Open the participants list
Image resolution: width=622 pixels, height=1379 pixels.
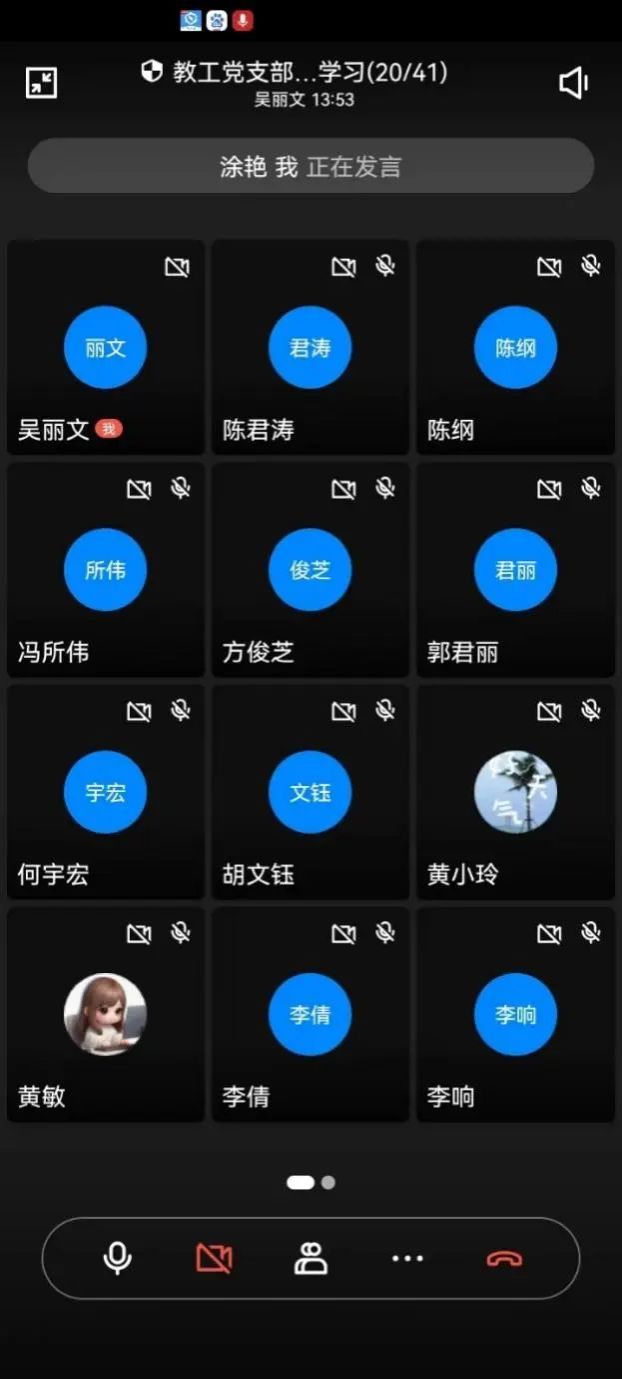coord(311,1258)
